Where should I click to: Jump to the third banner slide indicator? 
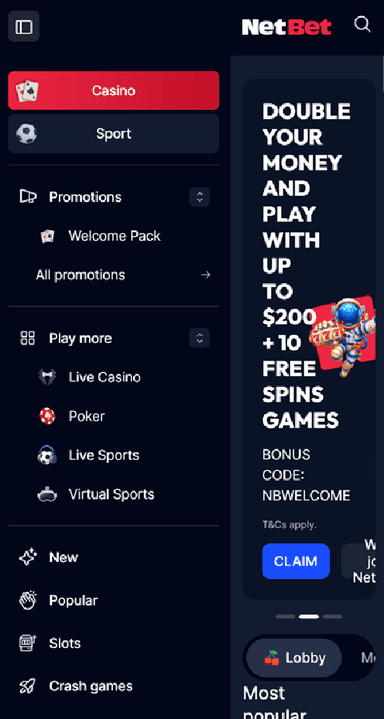click(333, 617)
